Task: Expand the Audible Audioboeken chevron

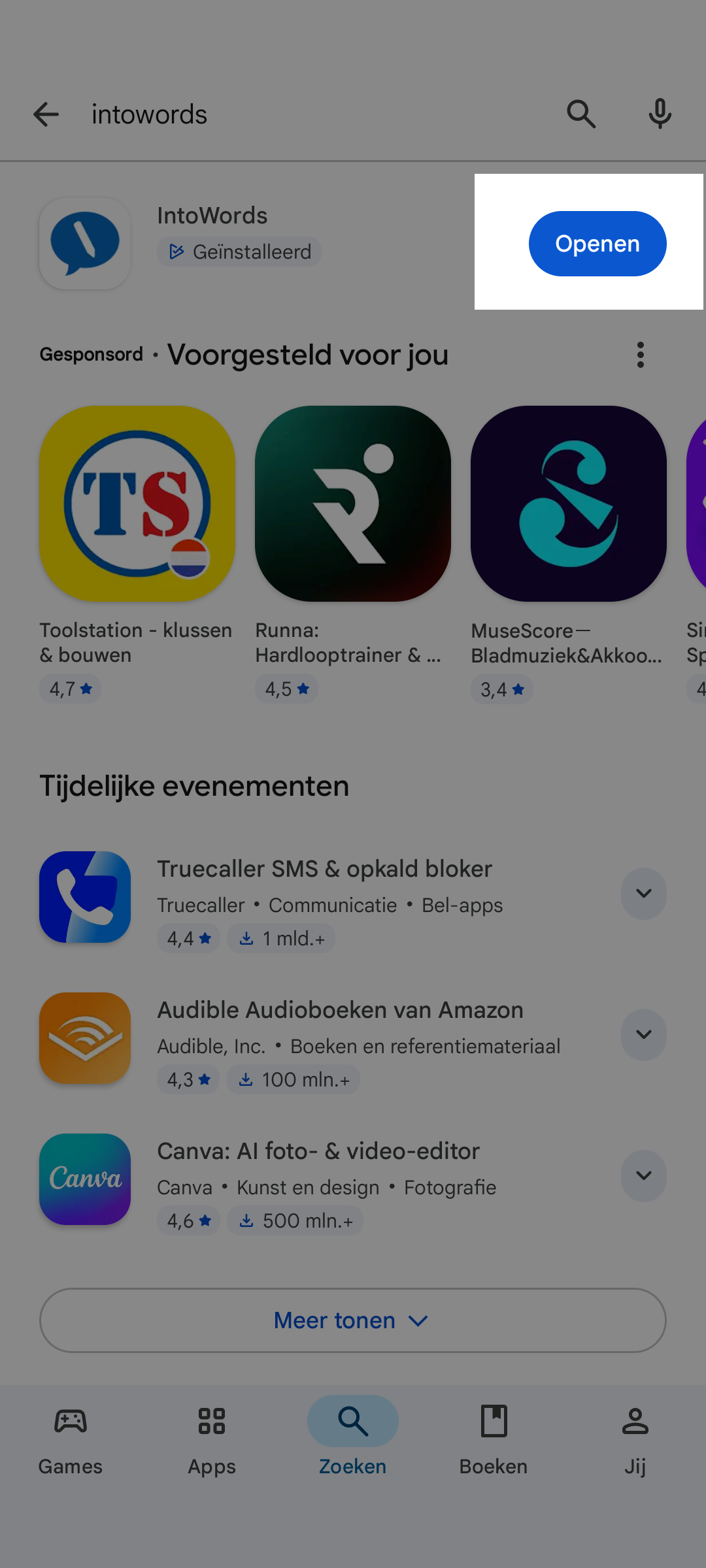Action: (644, 1034)
